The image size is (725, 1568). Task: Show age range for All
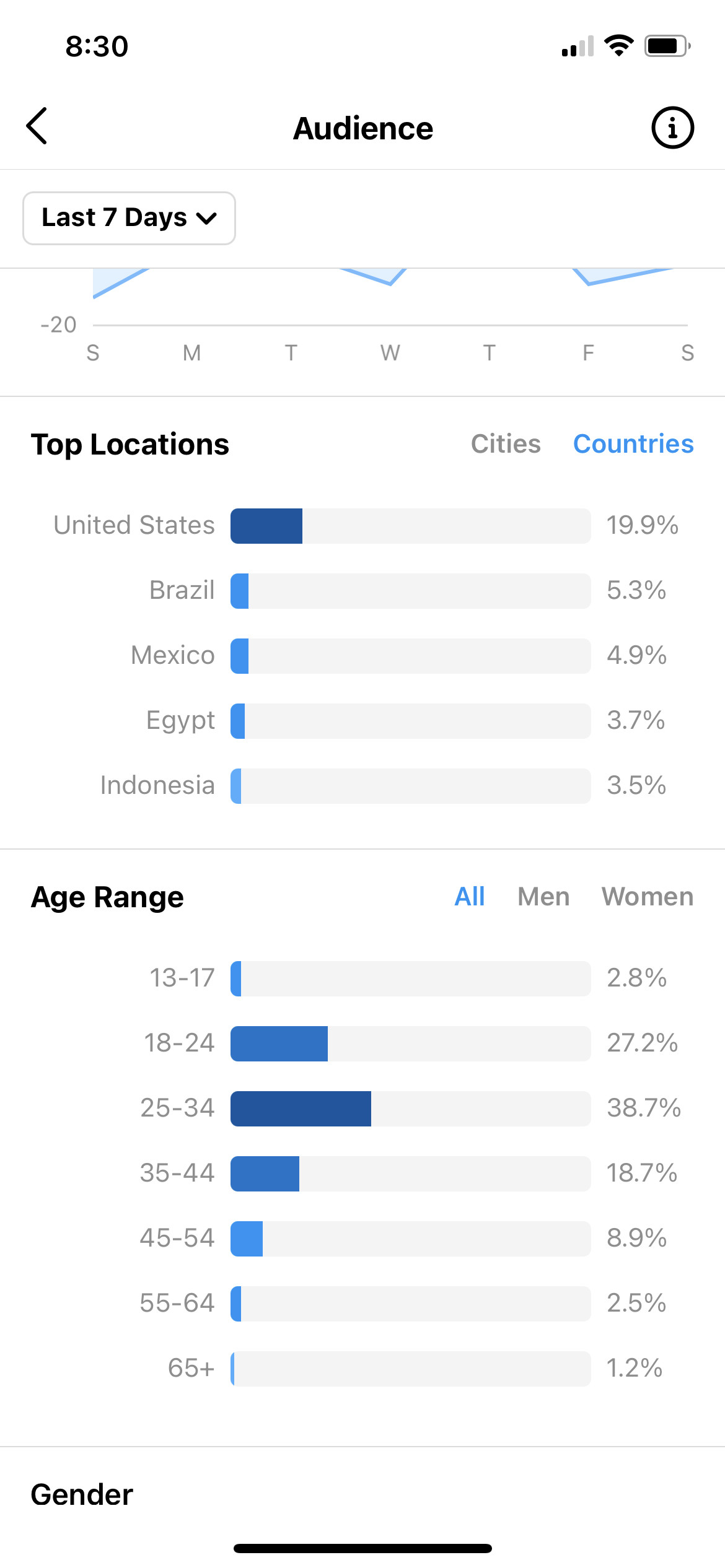(470, 897)
